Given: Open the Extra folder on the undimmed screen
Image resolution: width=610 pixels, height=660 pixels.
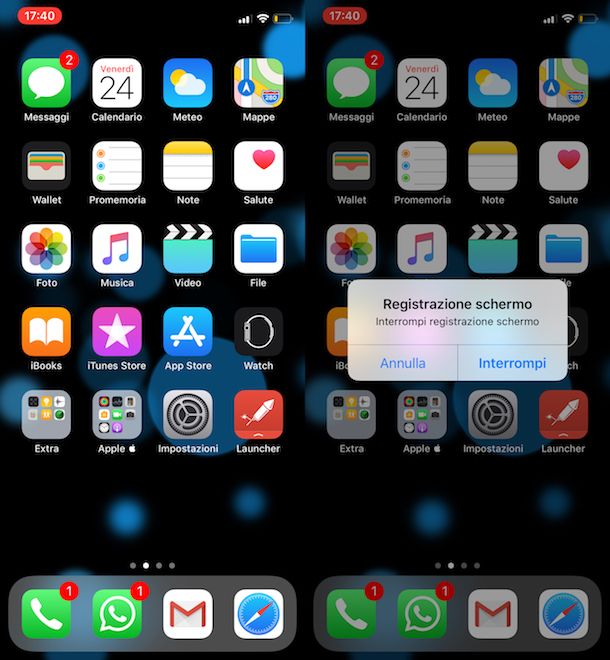Looking at the screenshot, I should 46,415.
